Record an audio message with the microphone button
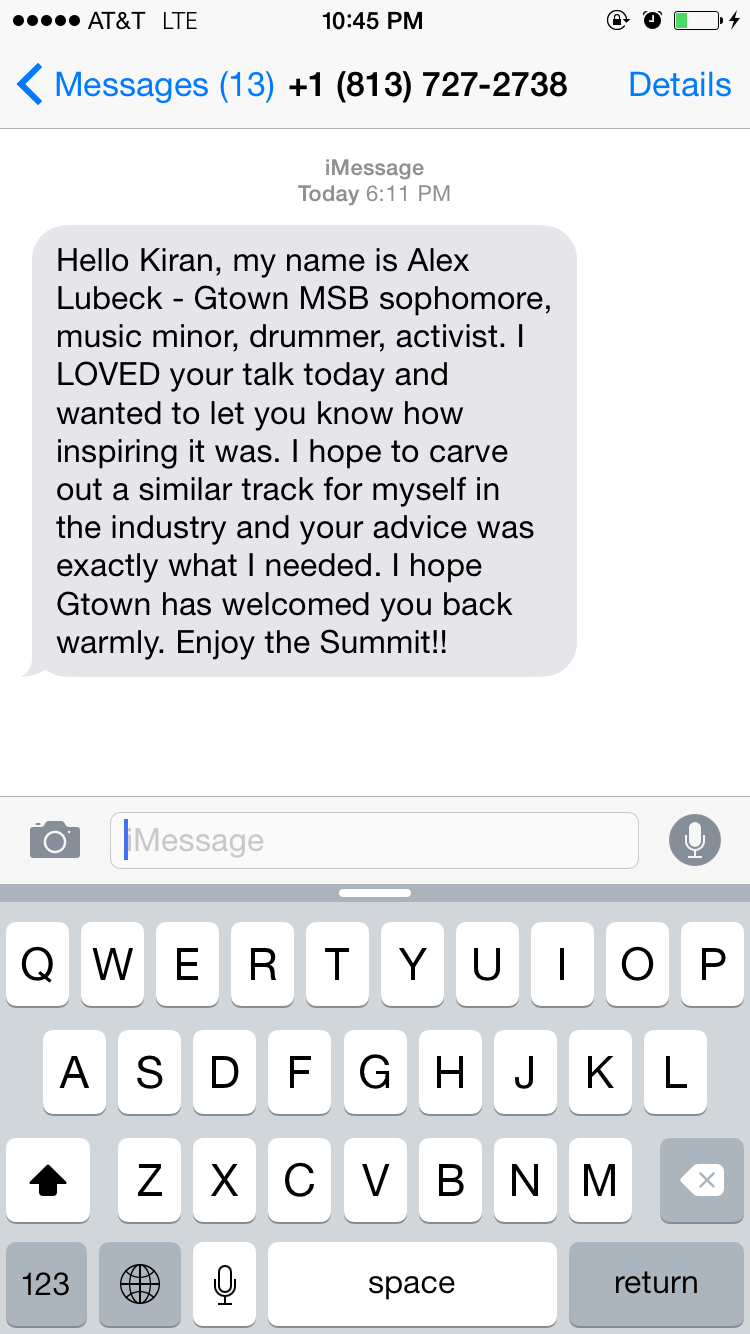 tap(694, 840)
